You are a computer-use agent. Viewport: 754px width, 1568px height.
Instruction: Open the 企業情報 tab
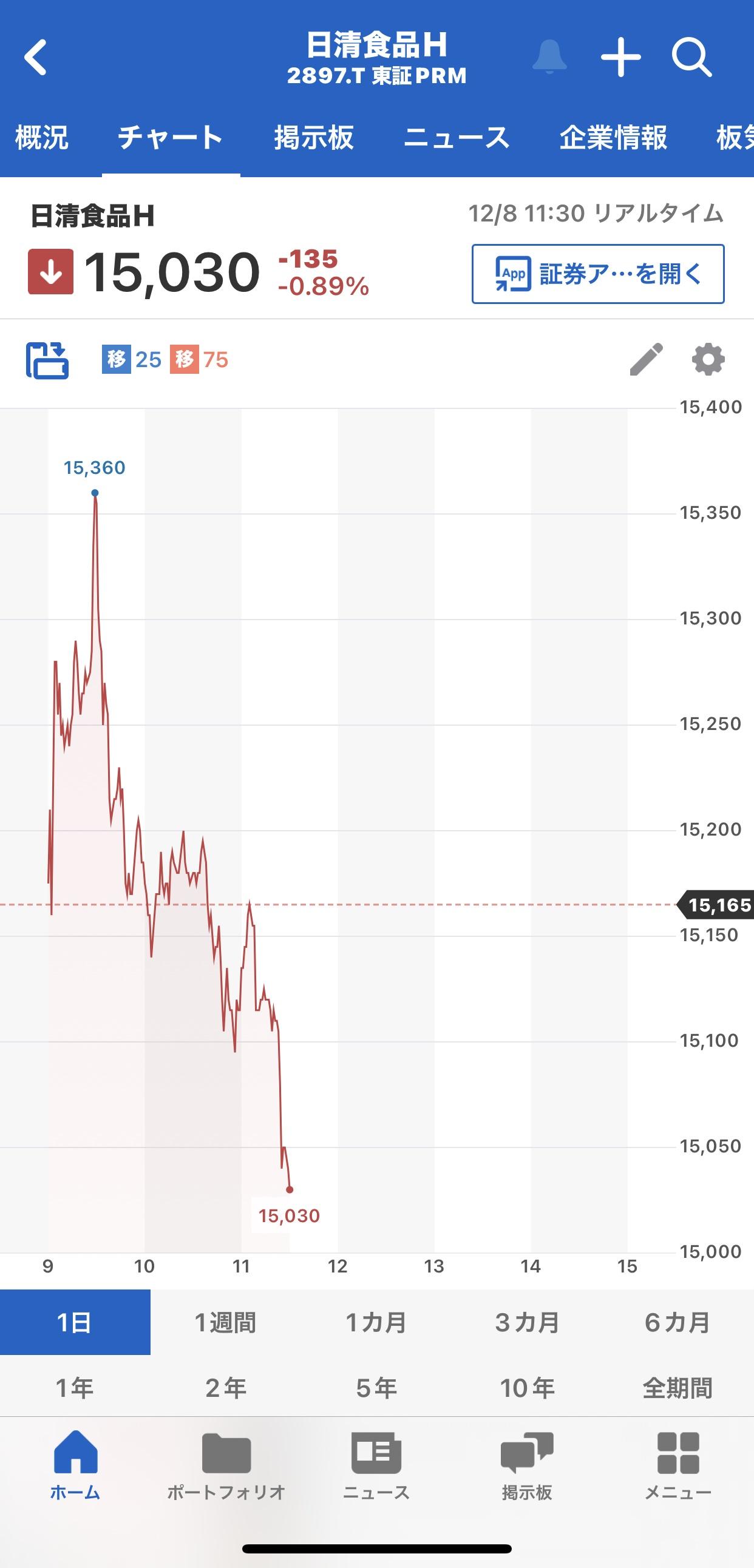[x=613, y=138]
